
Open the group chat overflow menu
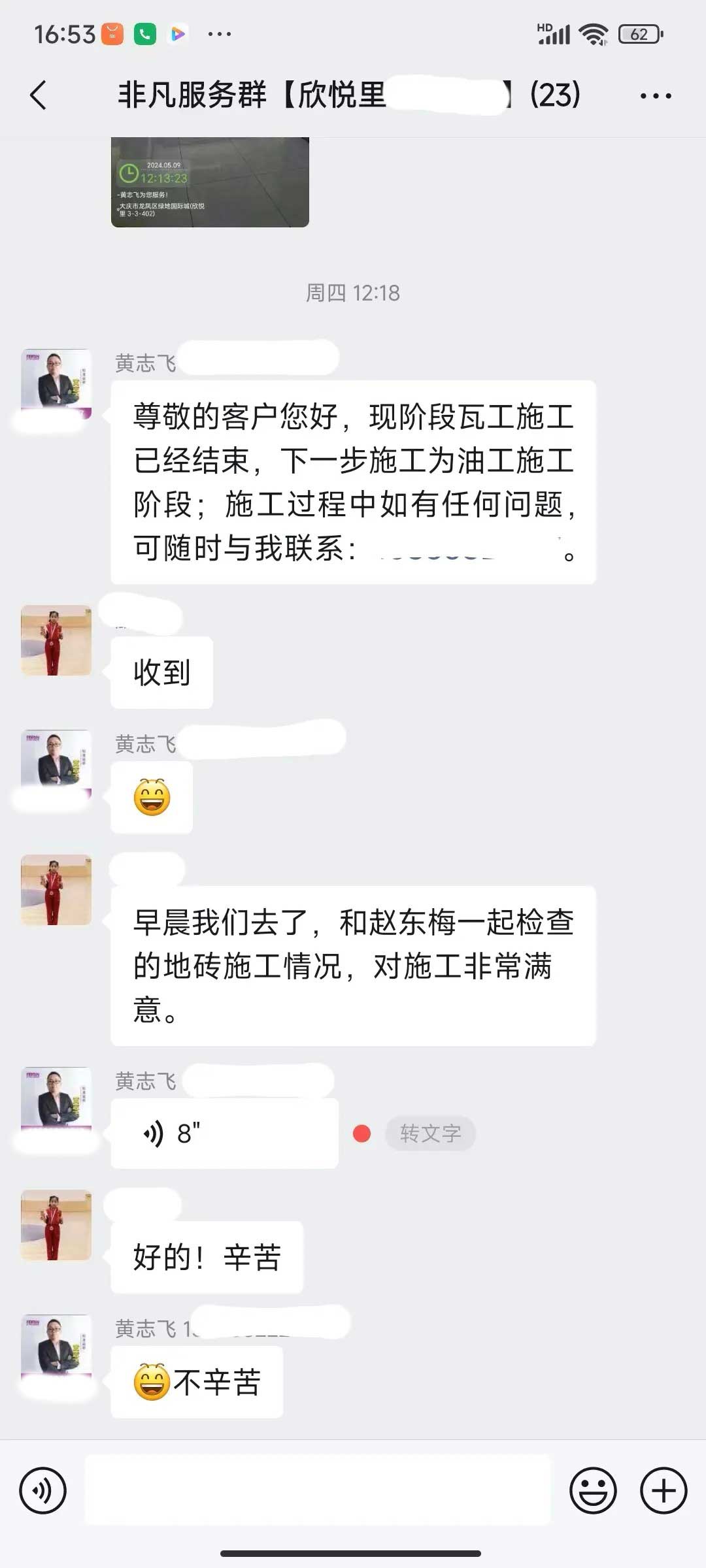(x=655, y=95)
